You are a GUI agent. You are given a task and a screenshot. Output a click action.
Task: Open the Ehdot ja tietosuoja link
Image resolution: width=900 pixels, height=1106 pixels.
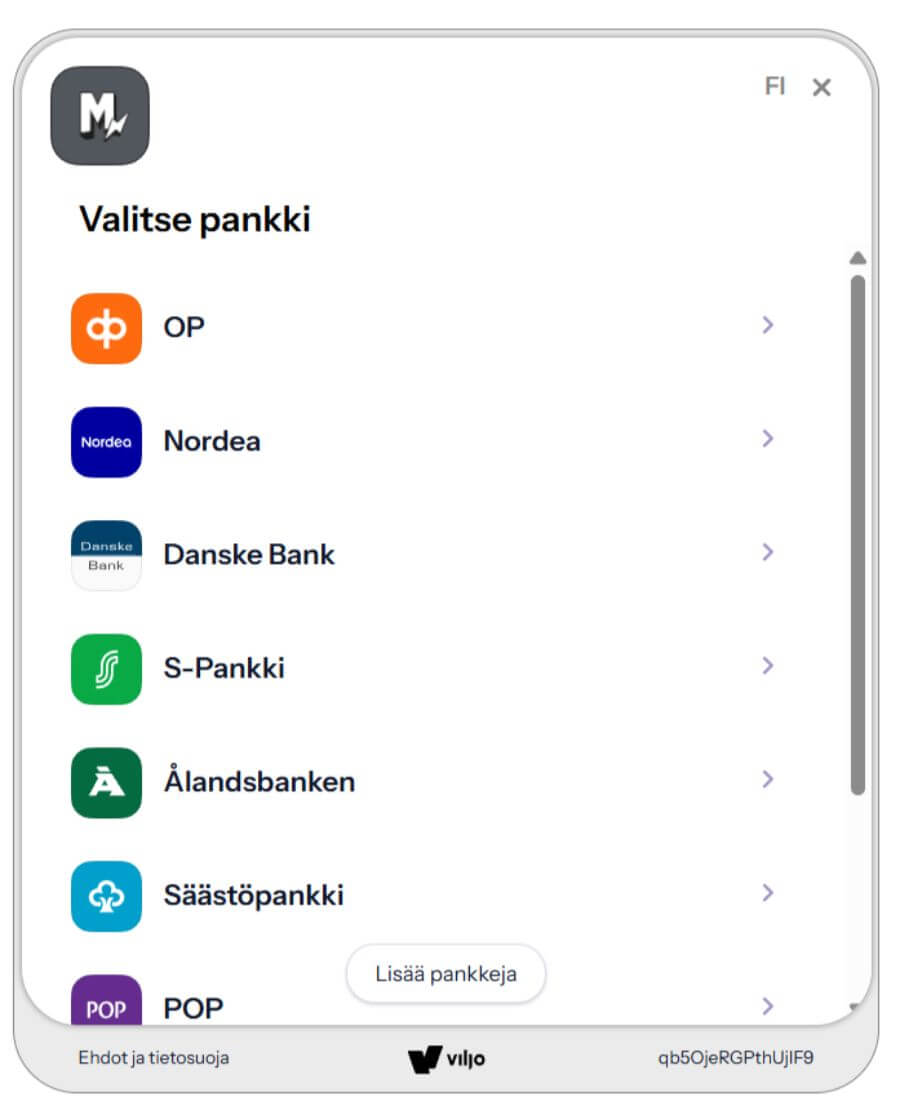tap(152, 1058)
